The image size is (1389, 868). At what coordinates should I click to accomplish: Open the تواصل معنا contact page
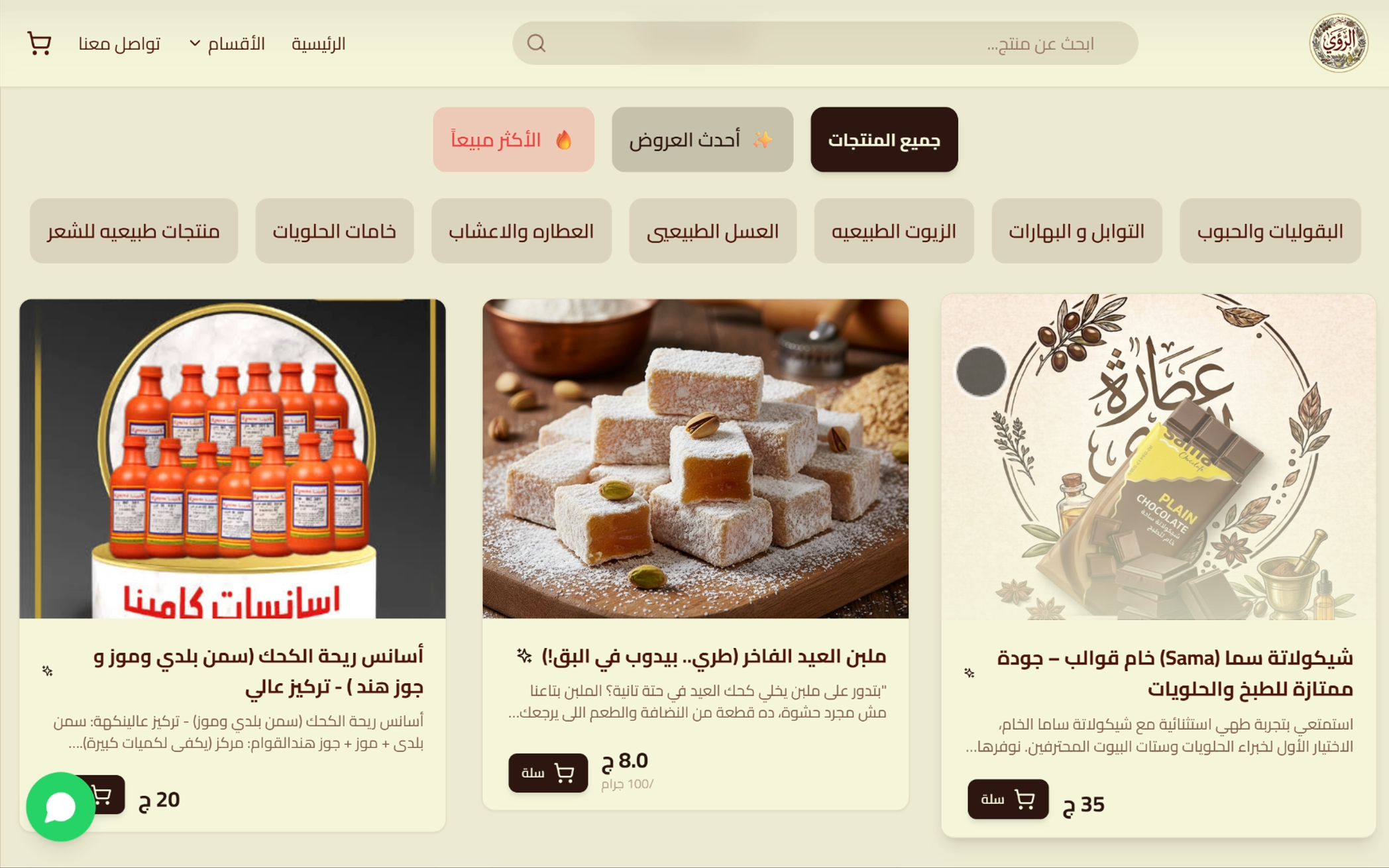tap(119, 44)
